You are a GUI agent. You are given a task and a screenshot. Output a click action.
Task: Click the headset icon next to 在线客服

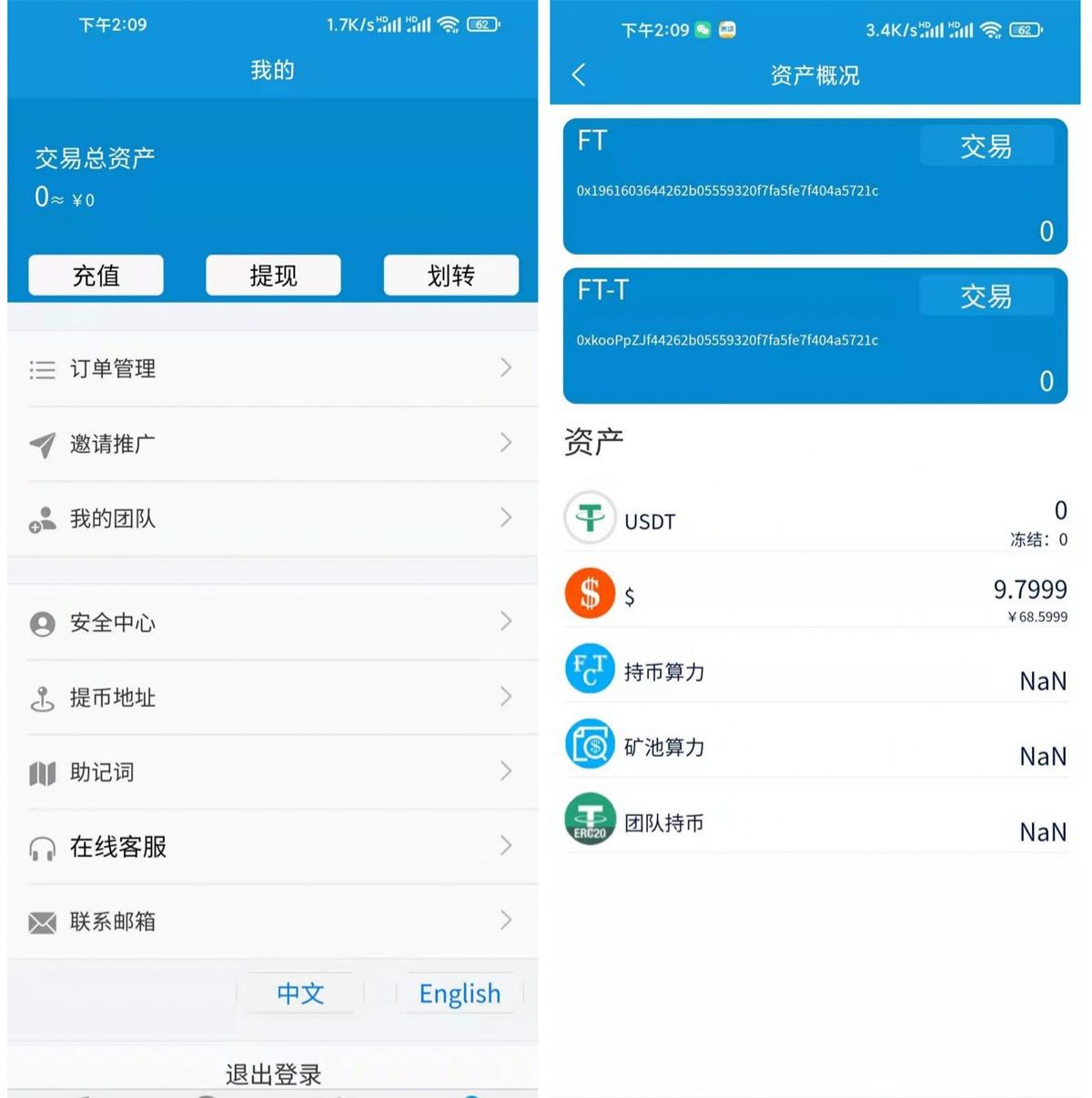point(43,846)
